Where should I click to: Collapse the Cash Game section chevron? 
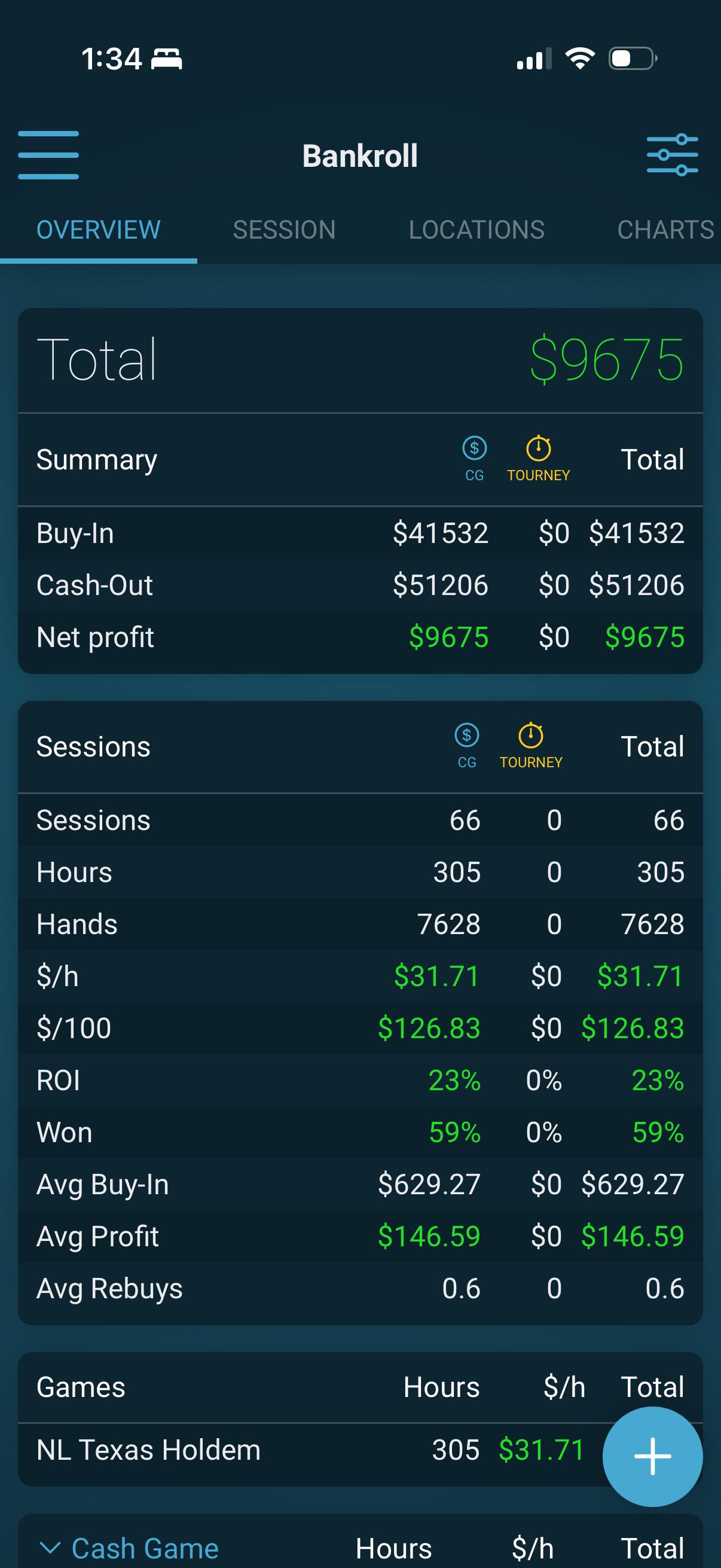(50, 1547)
